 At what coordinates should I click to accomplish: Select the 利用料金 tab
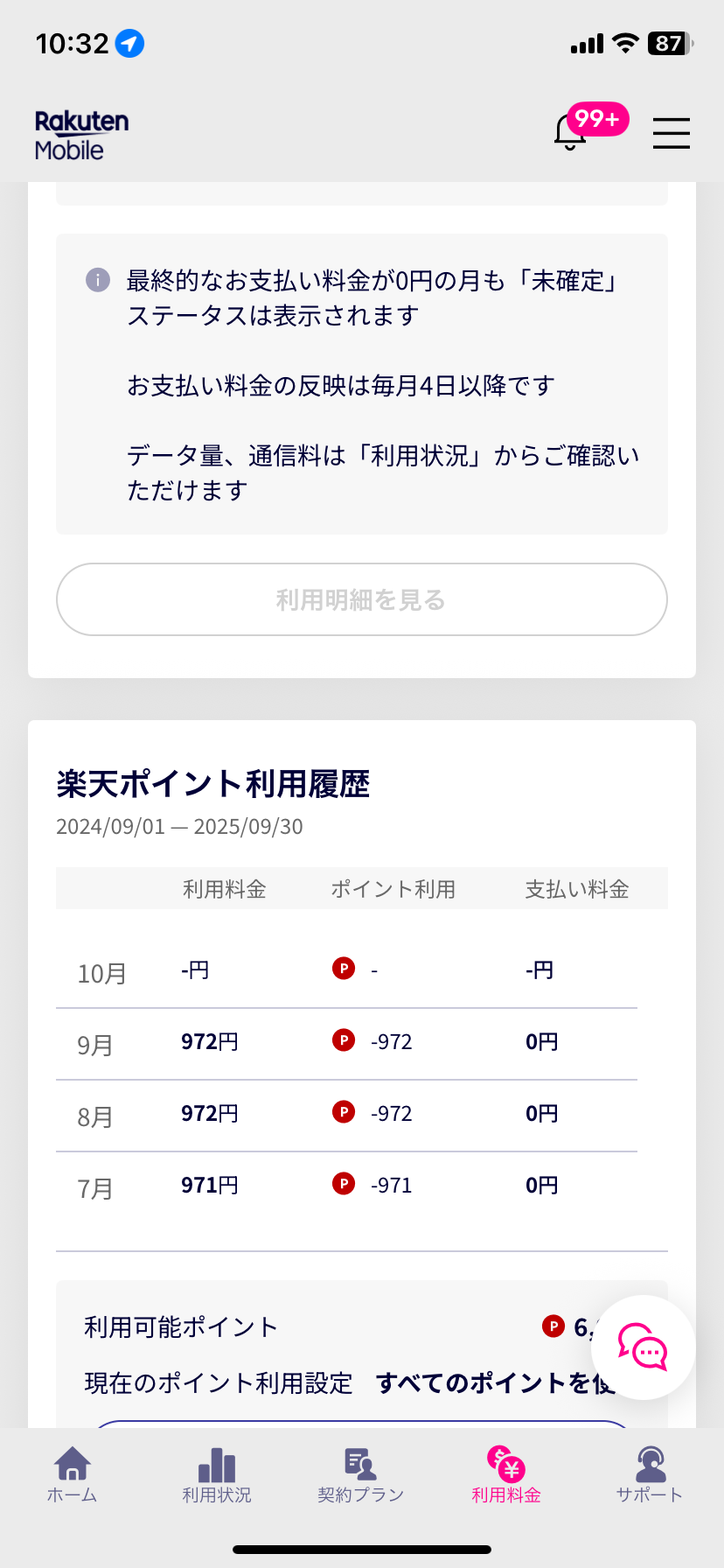point(506,1475)
